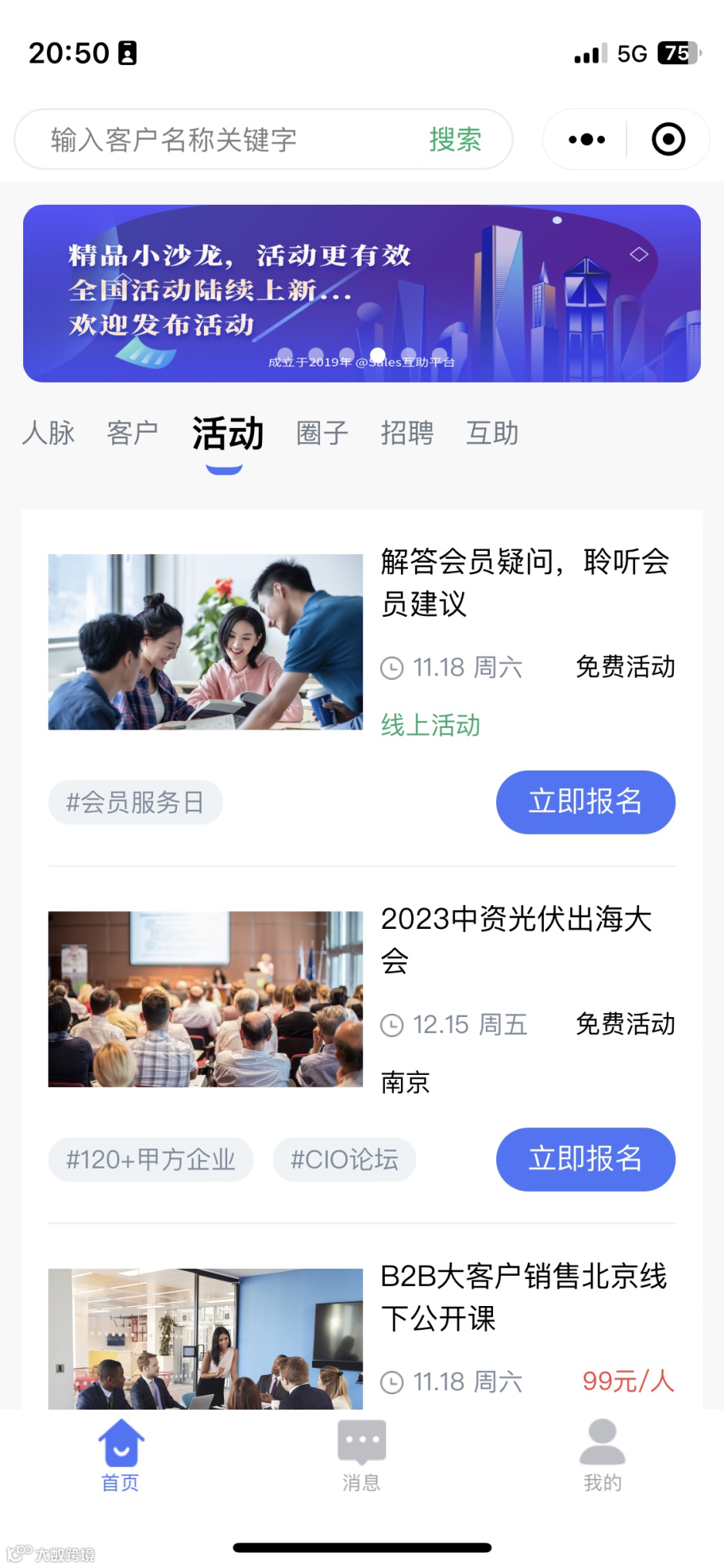Viewport: 724px width, 1568px height.
Task: Click the 搜索 search button
Action: [455, 139]
